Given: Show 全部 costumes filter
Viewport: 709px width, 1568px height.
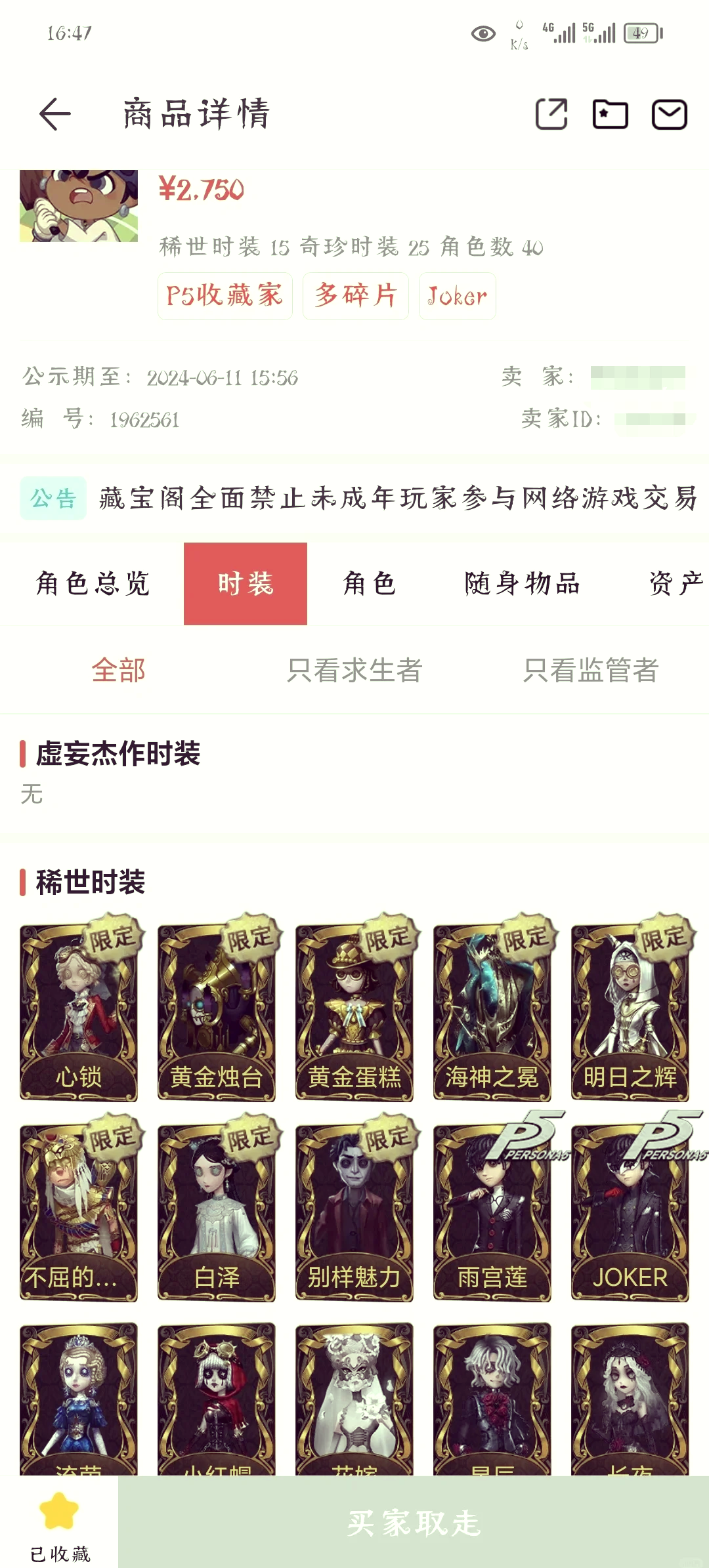Looking at the screenshot, I should click(x=118, y=671).
